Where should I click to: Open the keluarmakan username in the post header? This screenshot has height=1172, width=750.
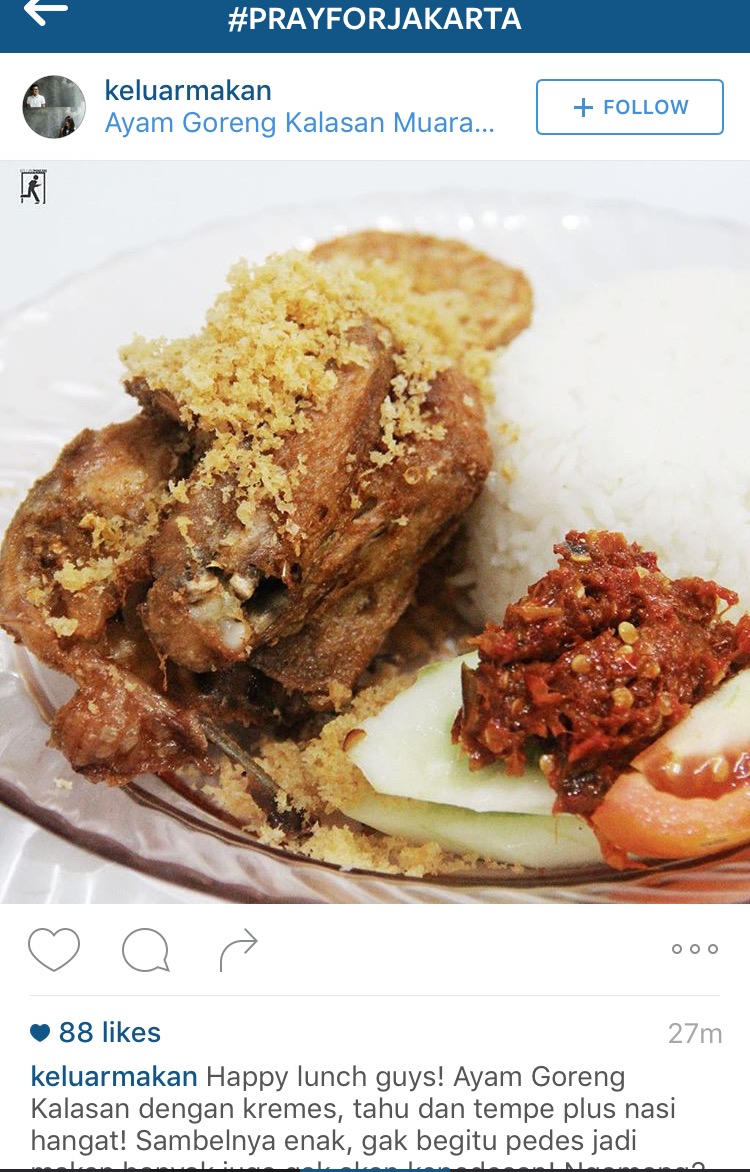point(188,90)
